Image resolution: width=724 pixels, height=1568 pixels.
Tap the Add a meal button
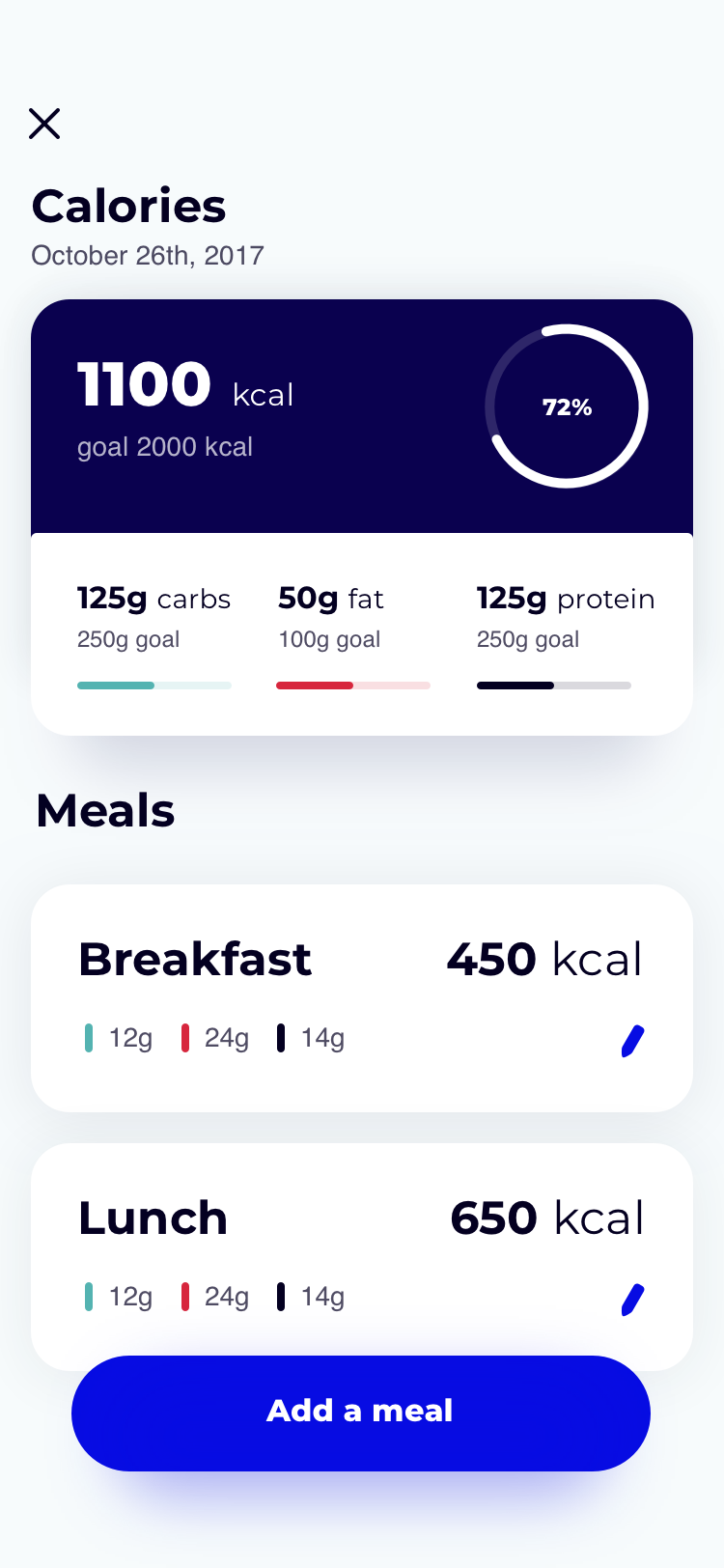point(361,1414)
